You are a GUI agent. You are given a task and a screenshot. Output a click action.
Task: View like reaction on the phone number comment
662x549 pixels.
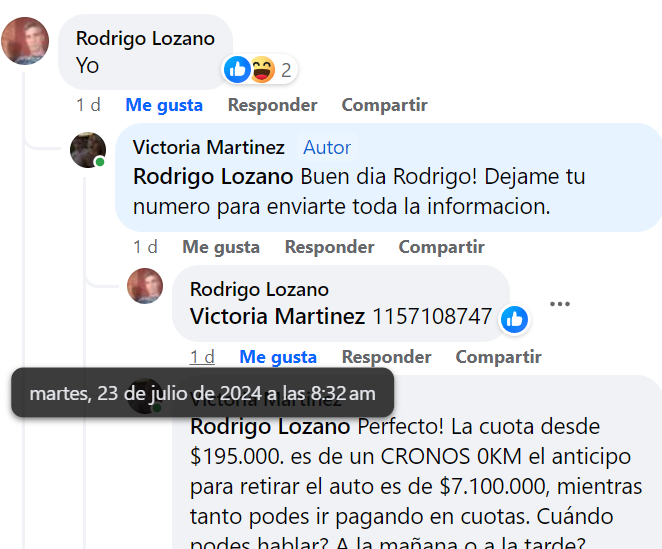point(515,319)
